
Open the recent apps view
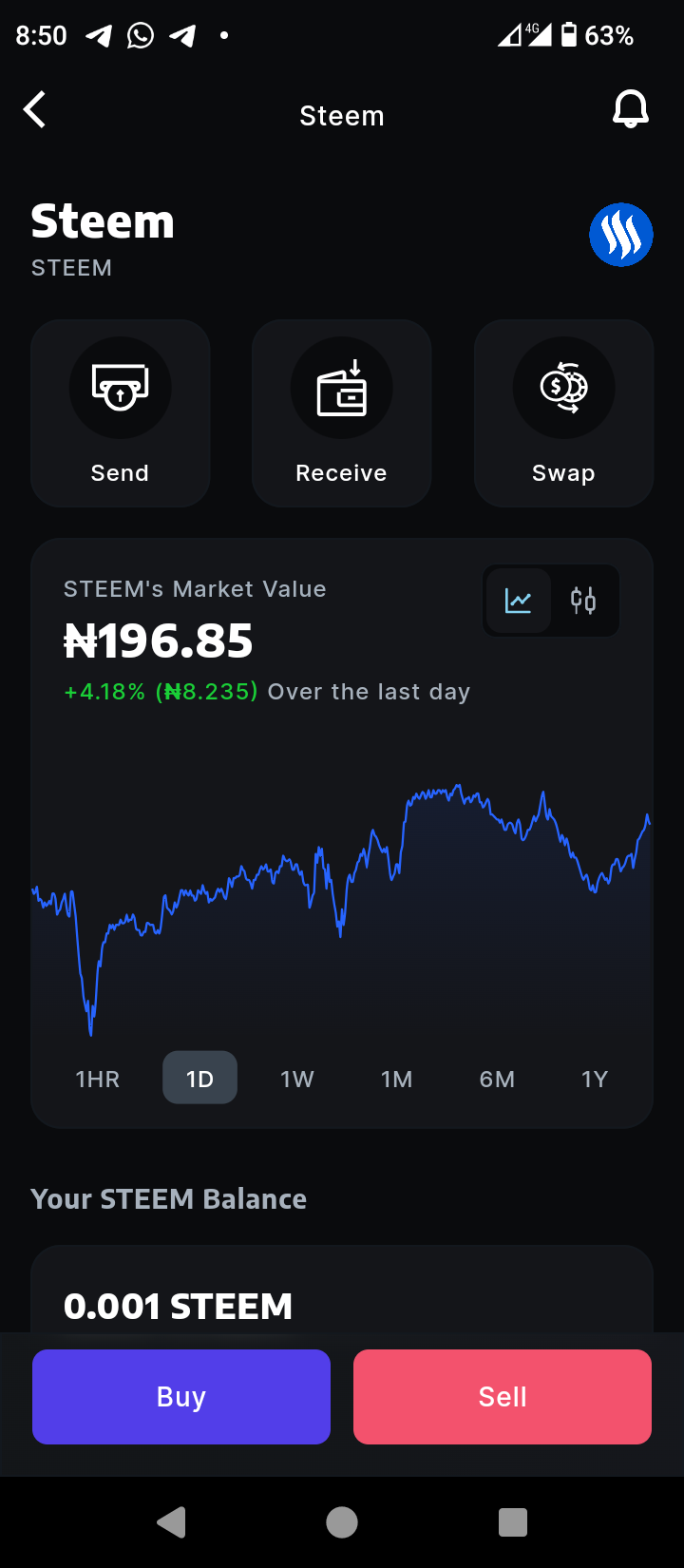point(513,1522)
